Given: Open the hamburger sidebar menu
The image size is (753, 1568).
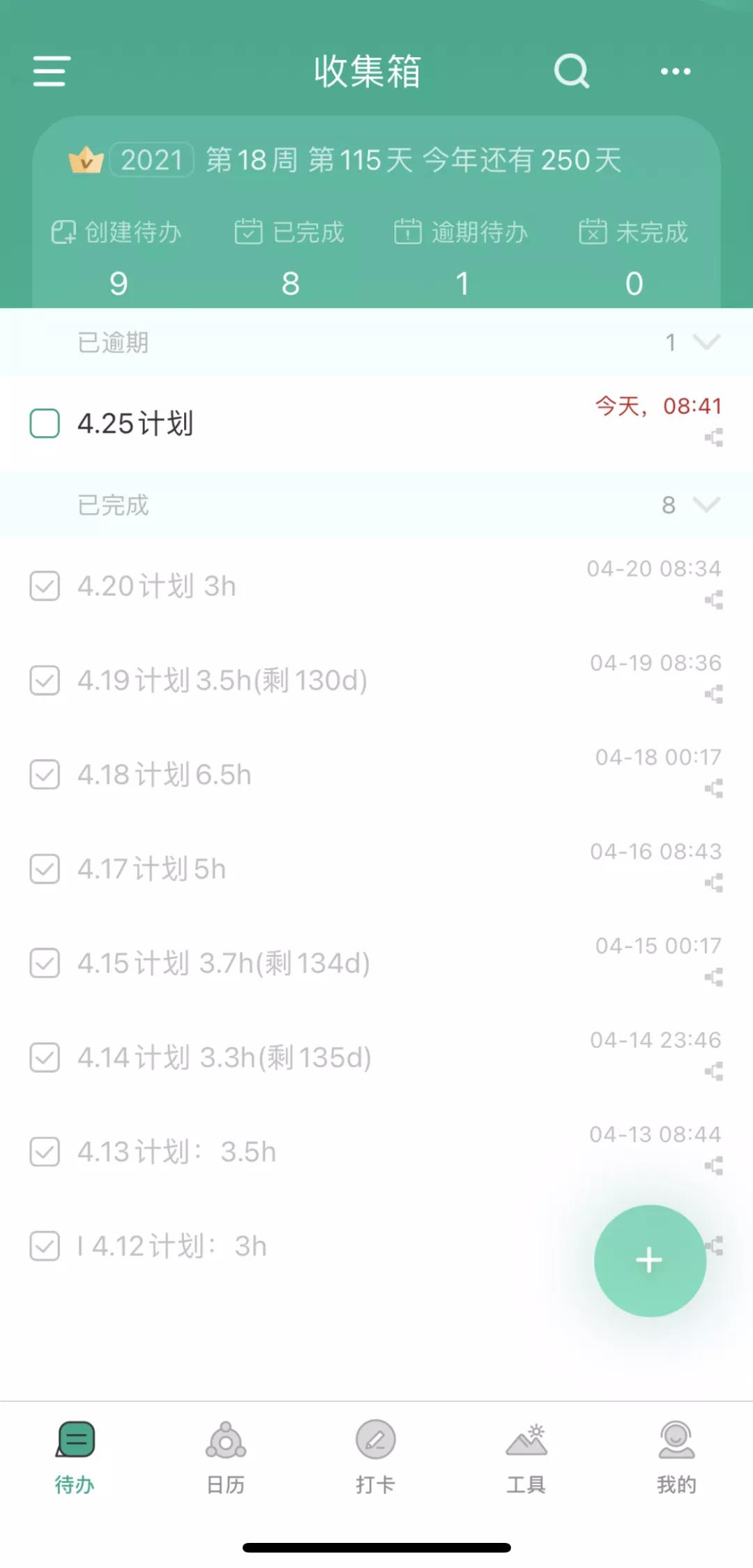Looking at the screenshot, I should click(50, 72).
